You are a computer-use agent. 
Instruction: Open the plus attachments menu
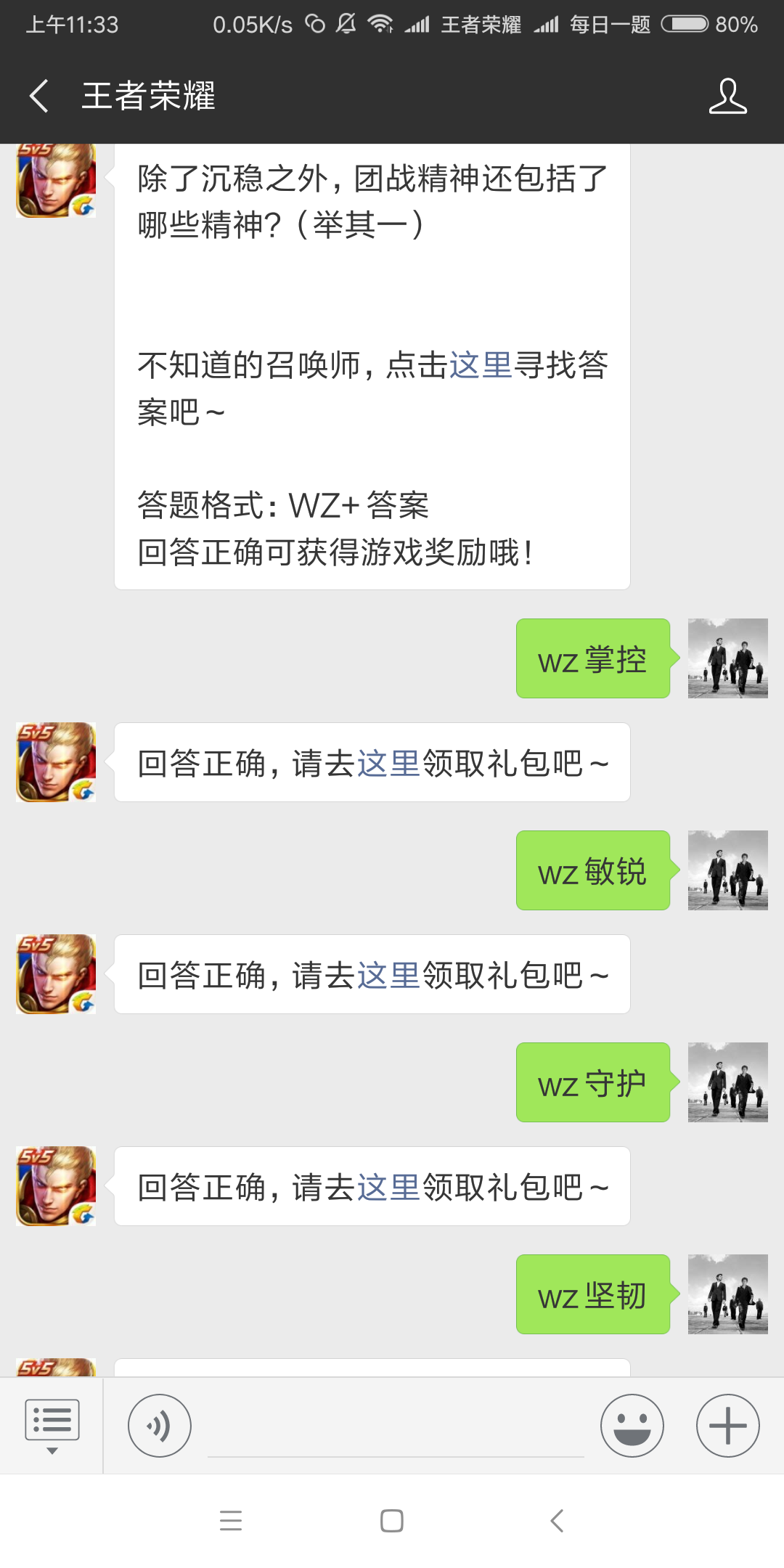tap(727, 1426)
